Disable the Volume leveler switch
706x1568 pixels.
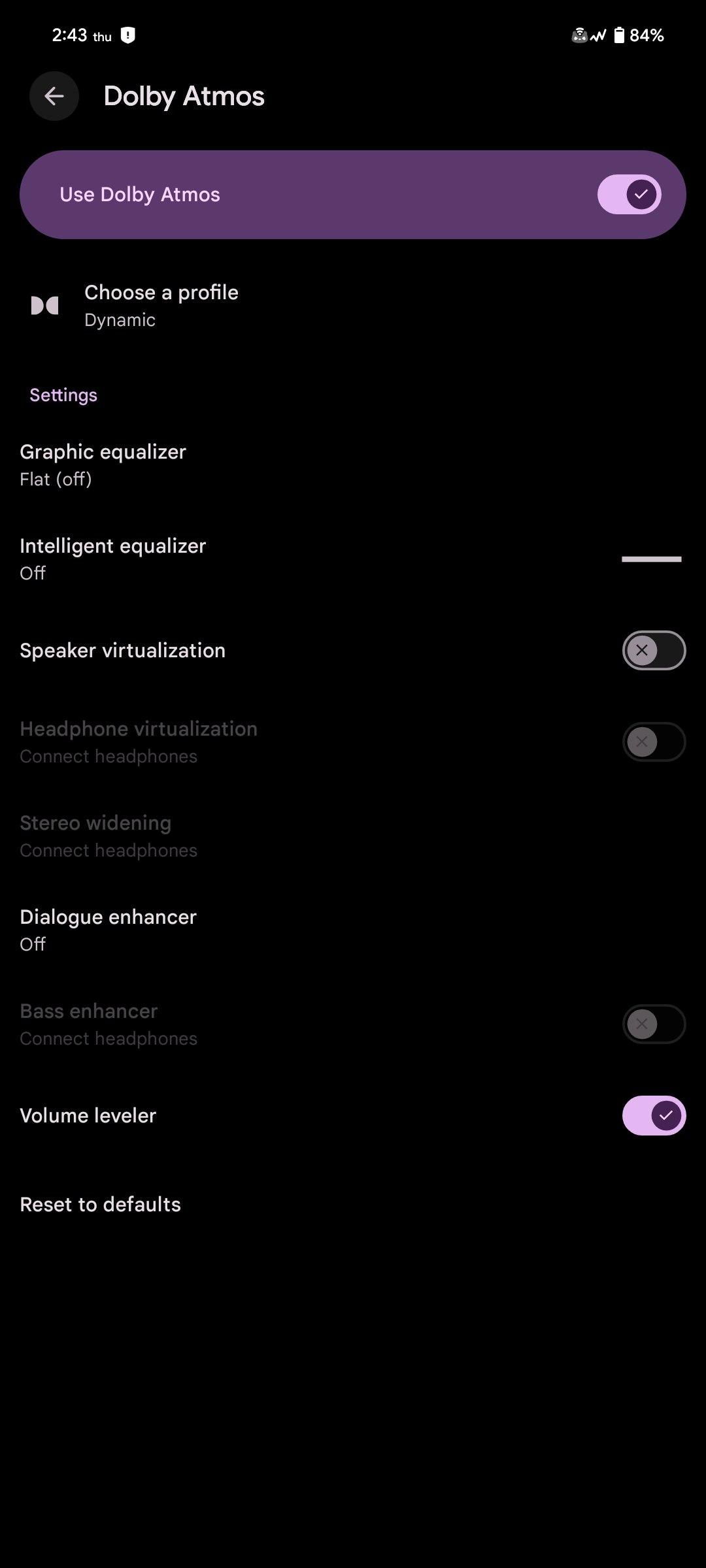tap(653, 1116)
